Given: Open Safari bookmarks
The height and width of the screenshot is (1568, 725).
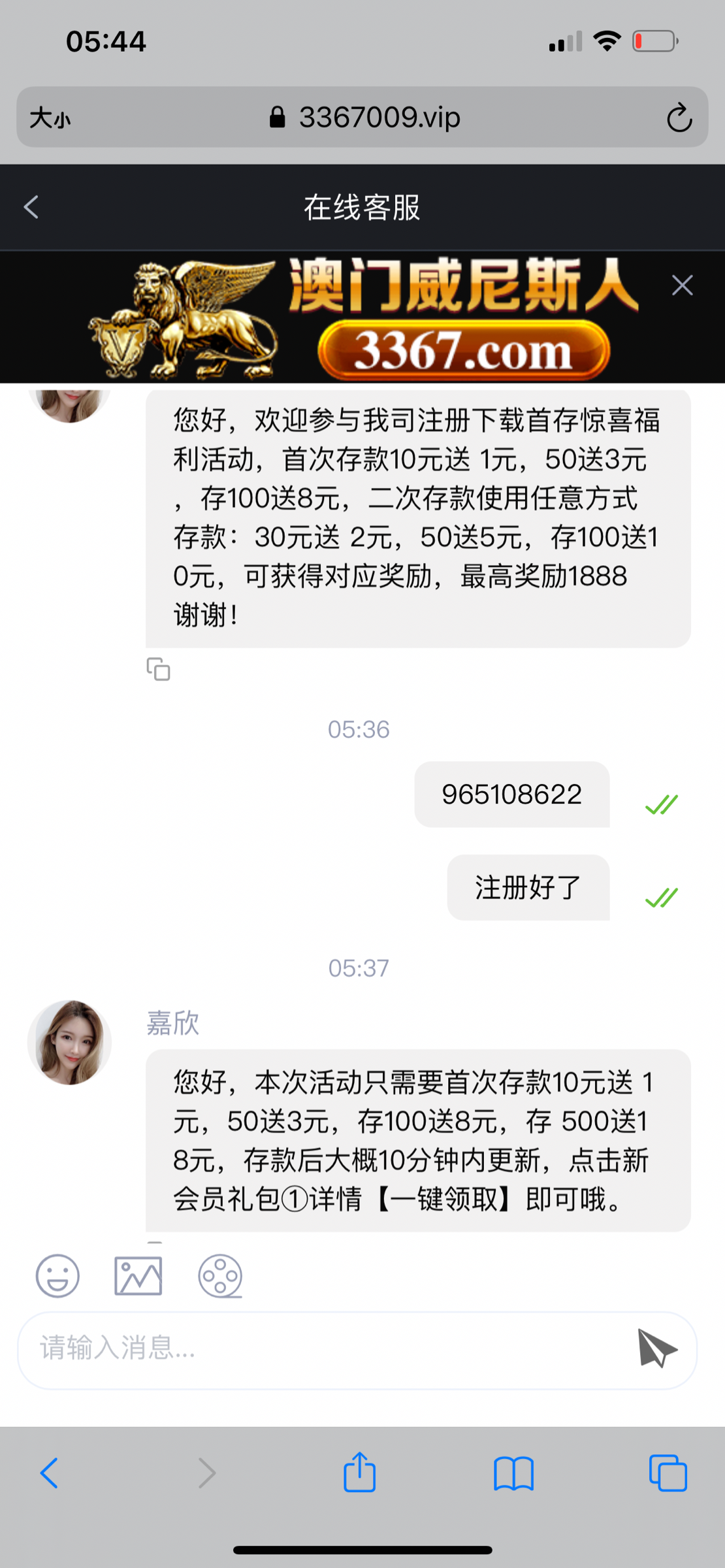Looking at the screenshot, I should point(513,1473).
